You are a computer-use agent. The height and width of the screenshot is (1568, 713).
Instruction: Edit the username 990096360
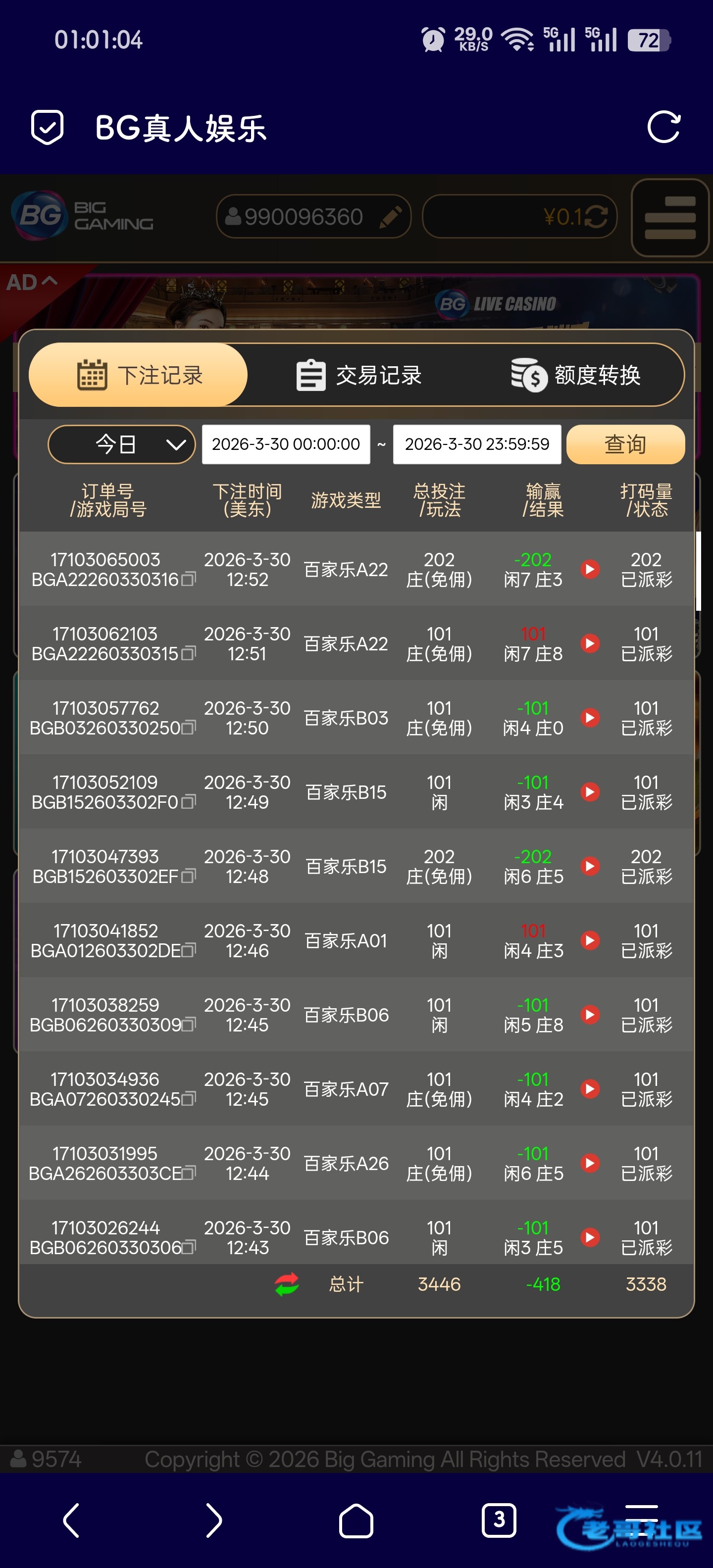[x=390, y=217]
